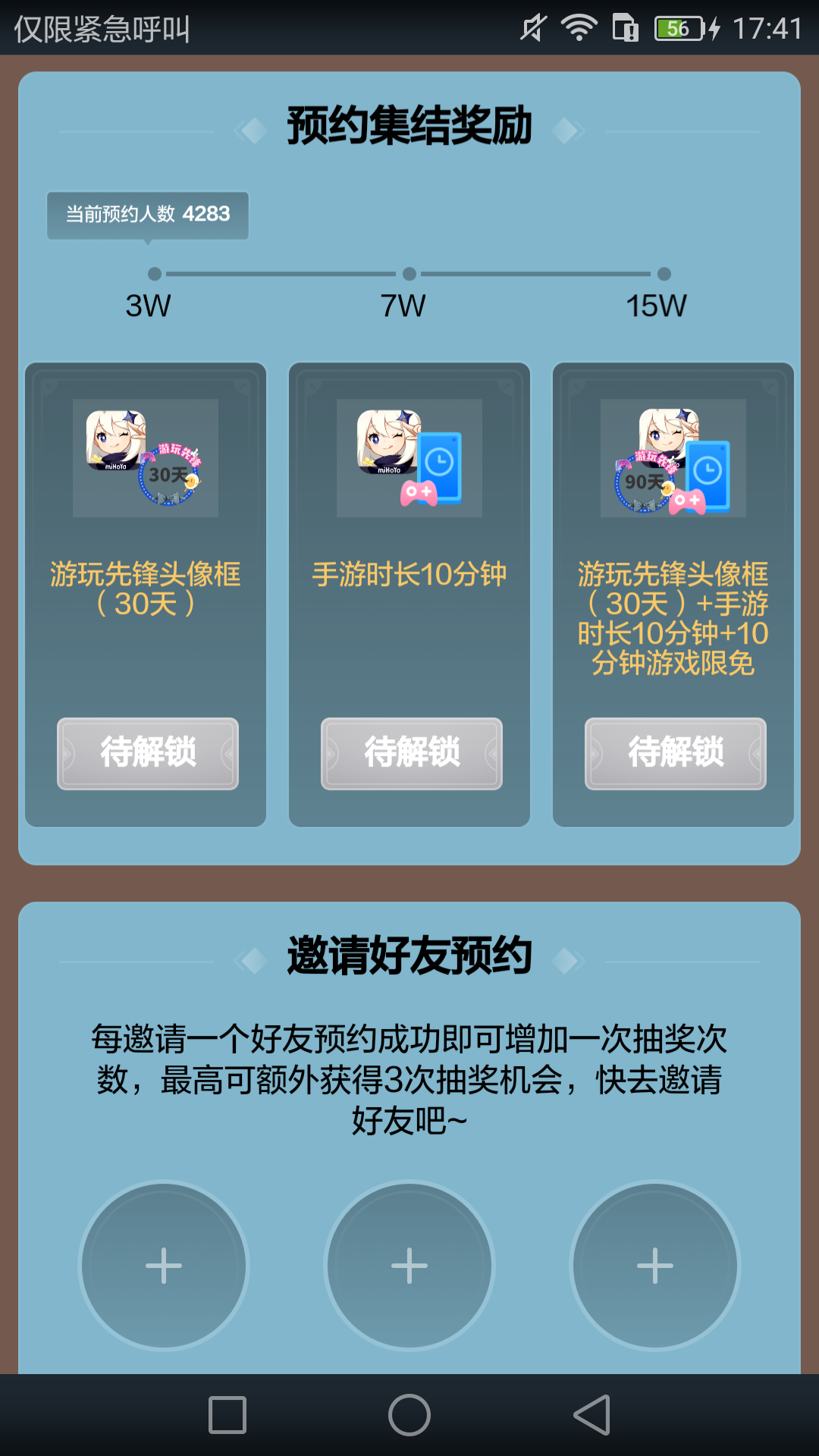Return to the home screen

tap(409, 1415)
